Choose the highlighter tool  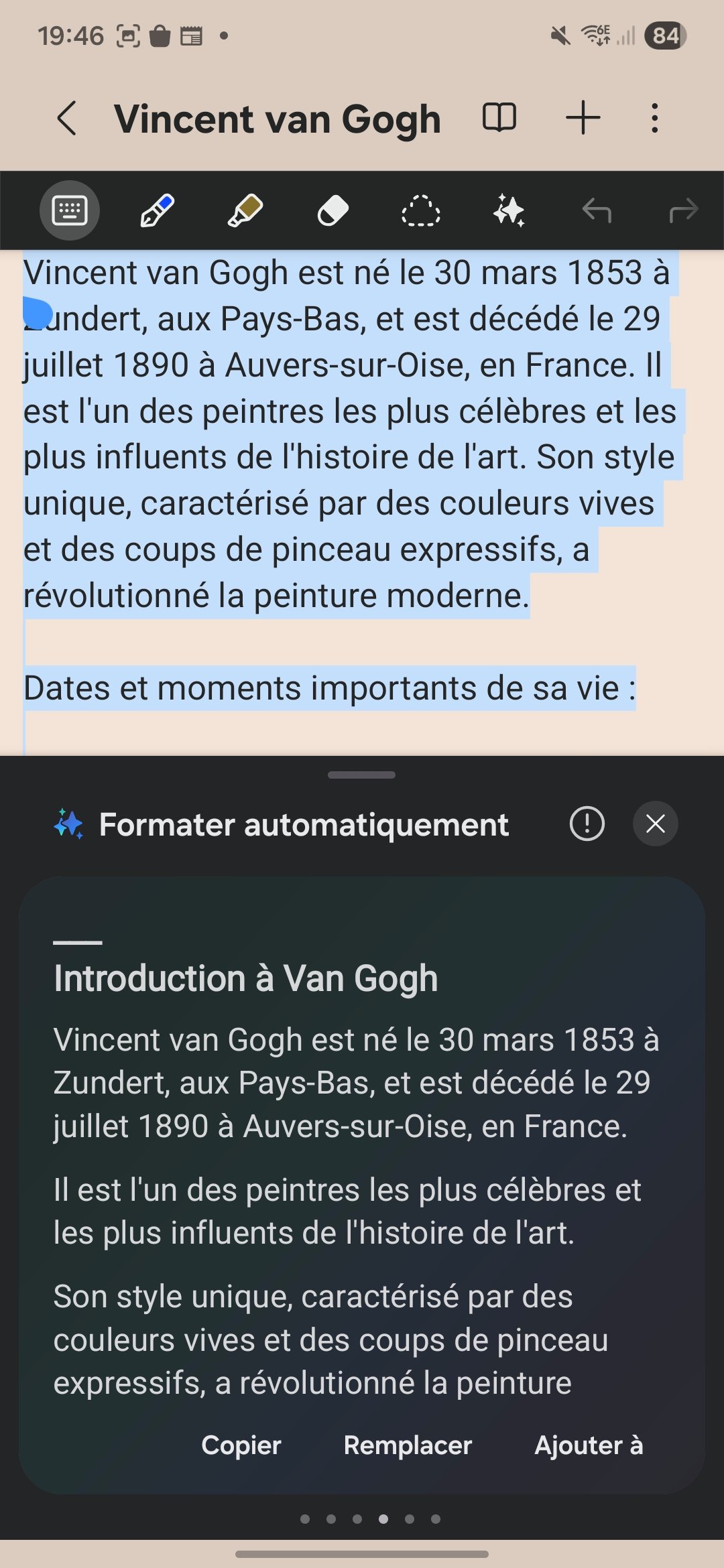[245, 210]
